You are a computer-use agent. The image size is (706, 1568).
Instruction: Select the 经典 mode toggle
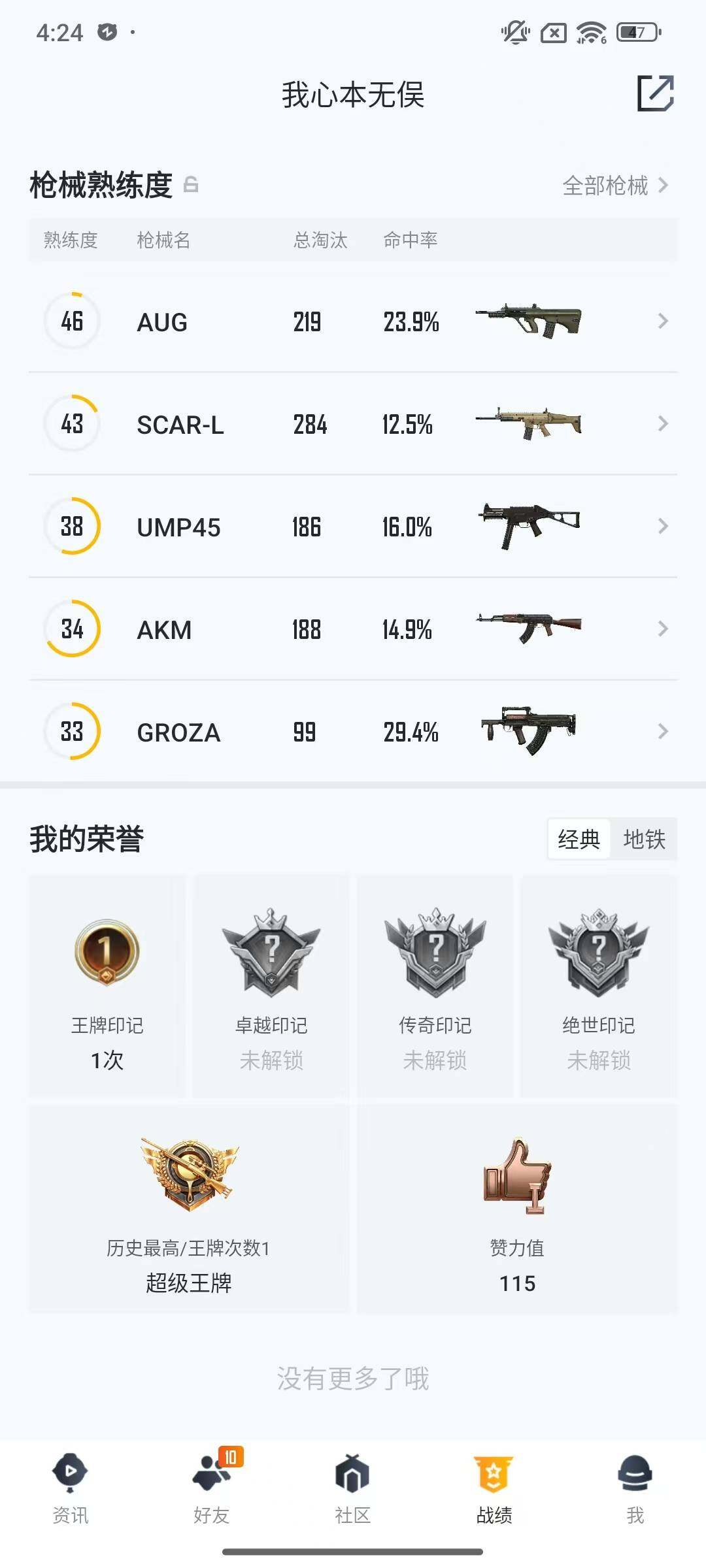click(x=579, y=840)
